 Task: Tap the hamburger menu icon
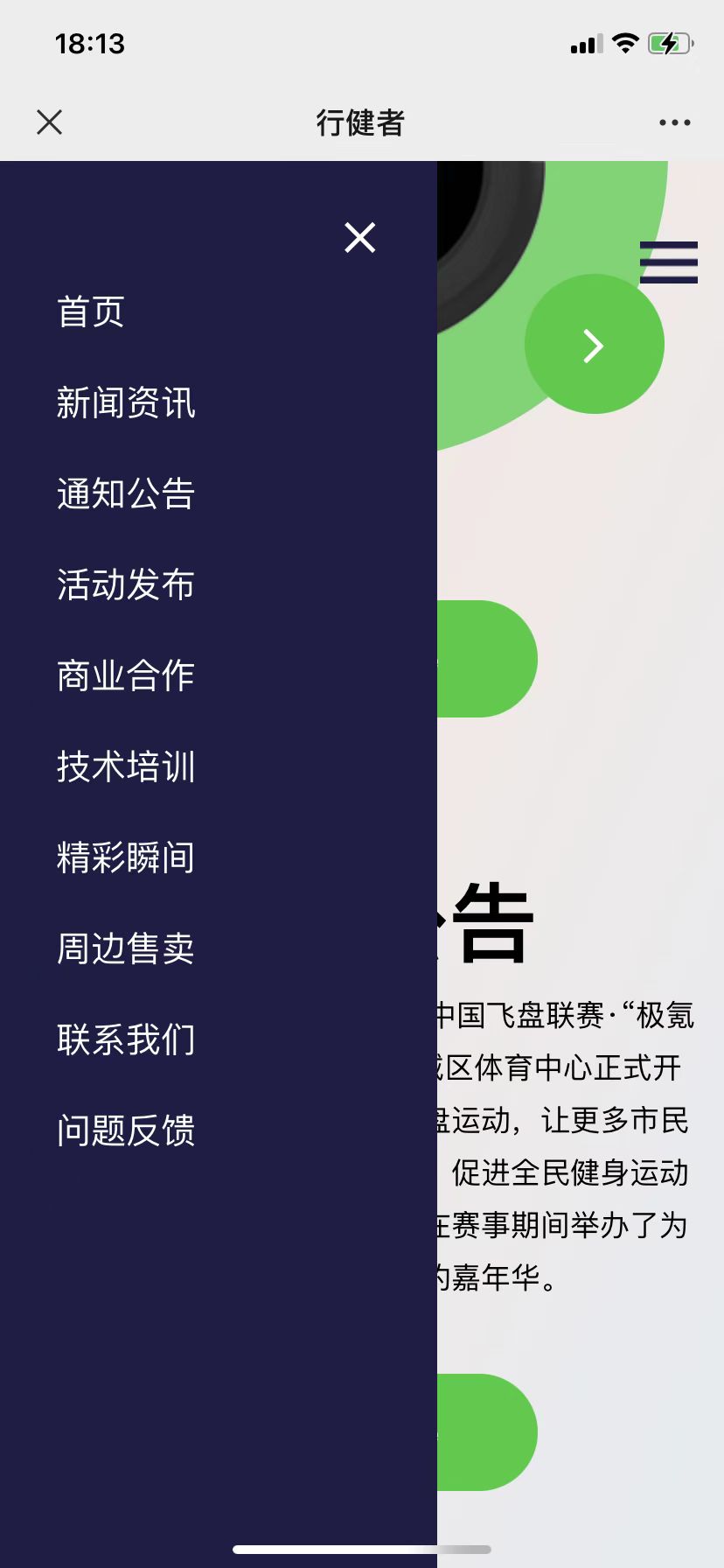pyautogui.click(x=669, y=262)
